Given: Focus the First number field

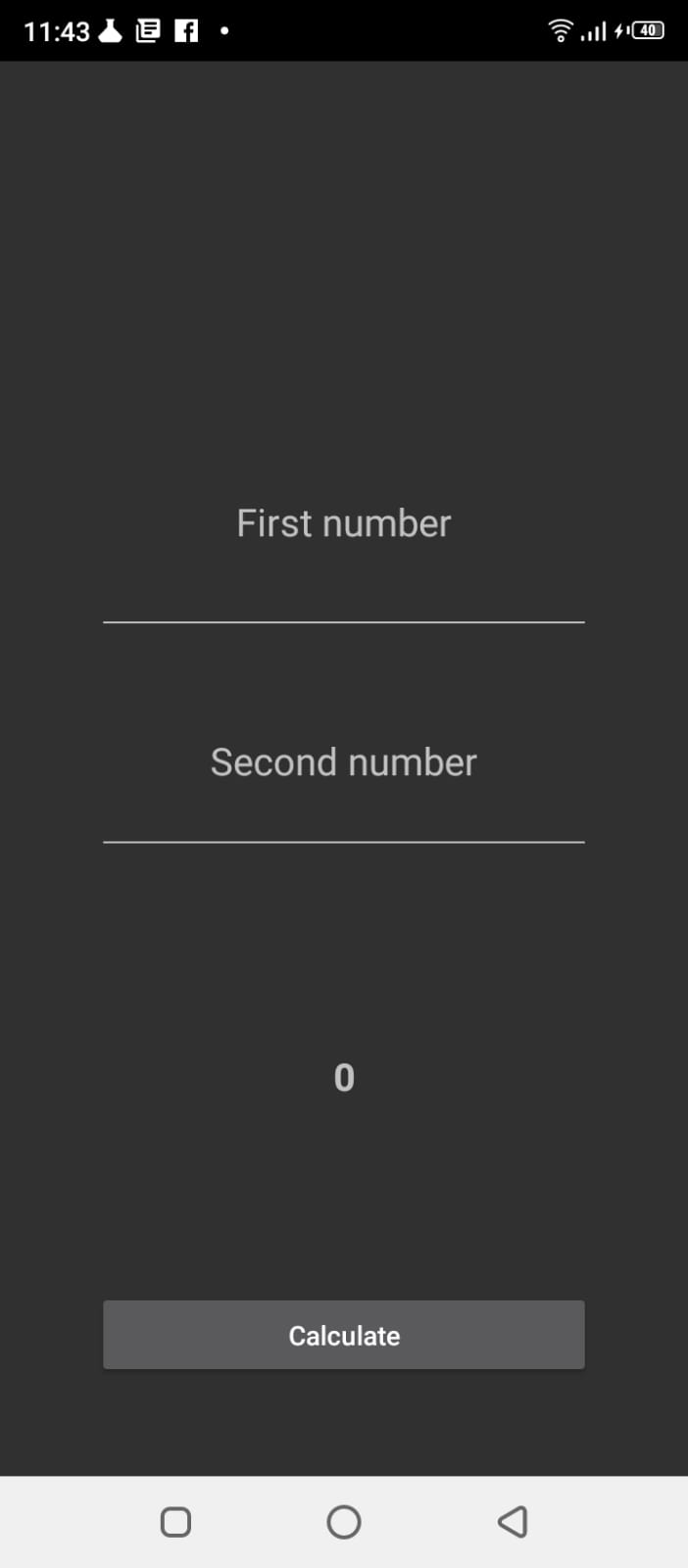Looking at the screenshot, I should pyautogui.click(x=343, y=559).
